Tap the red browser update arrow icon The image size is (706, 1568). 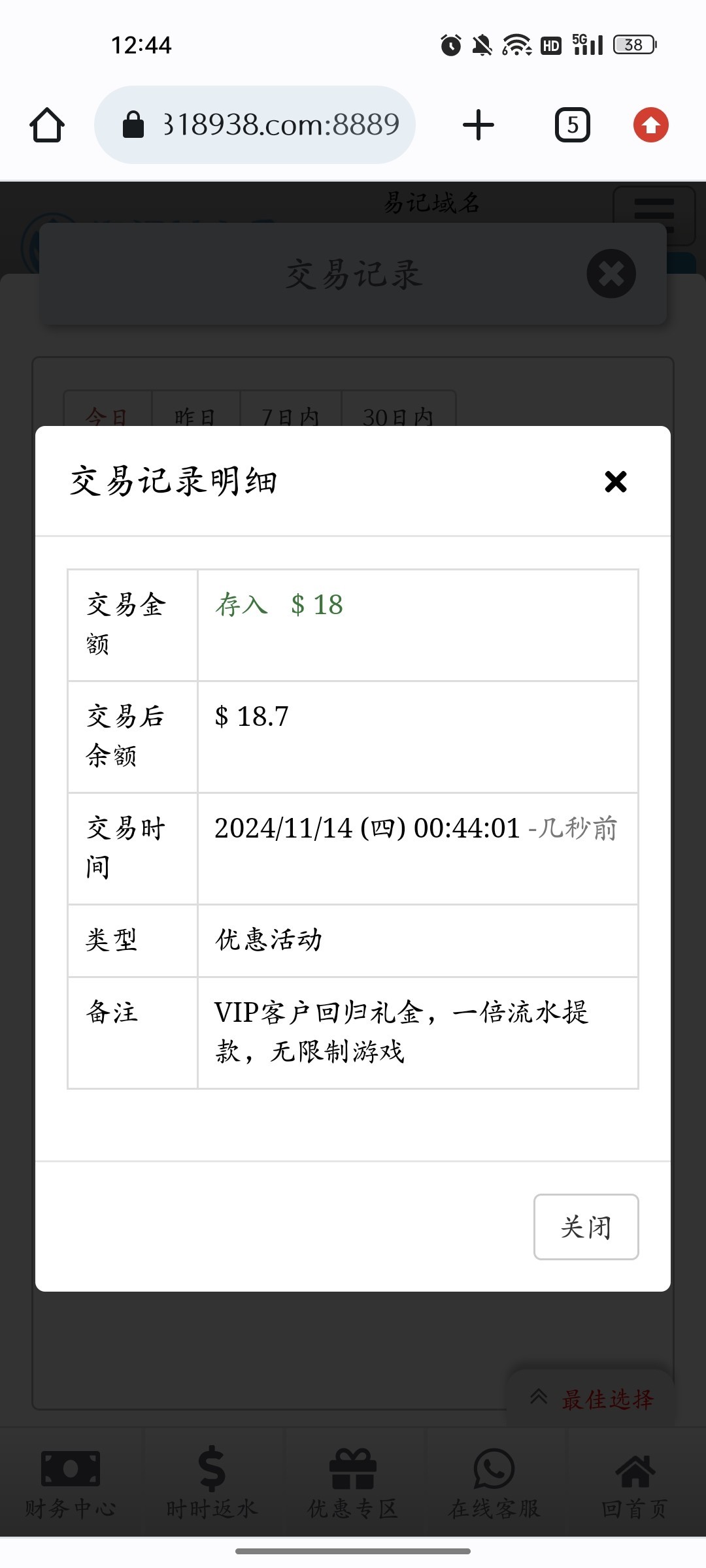pyautogui.click(x=650, y=125)
